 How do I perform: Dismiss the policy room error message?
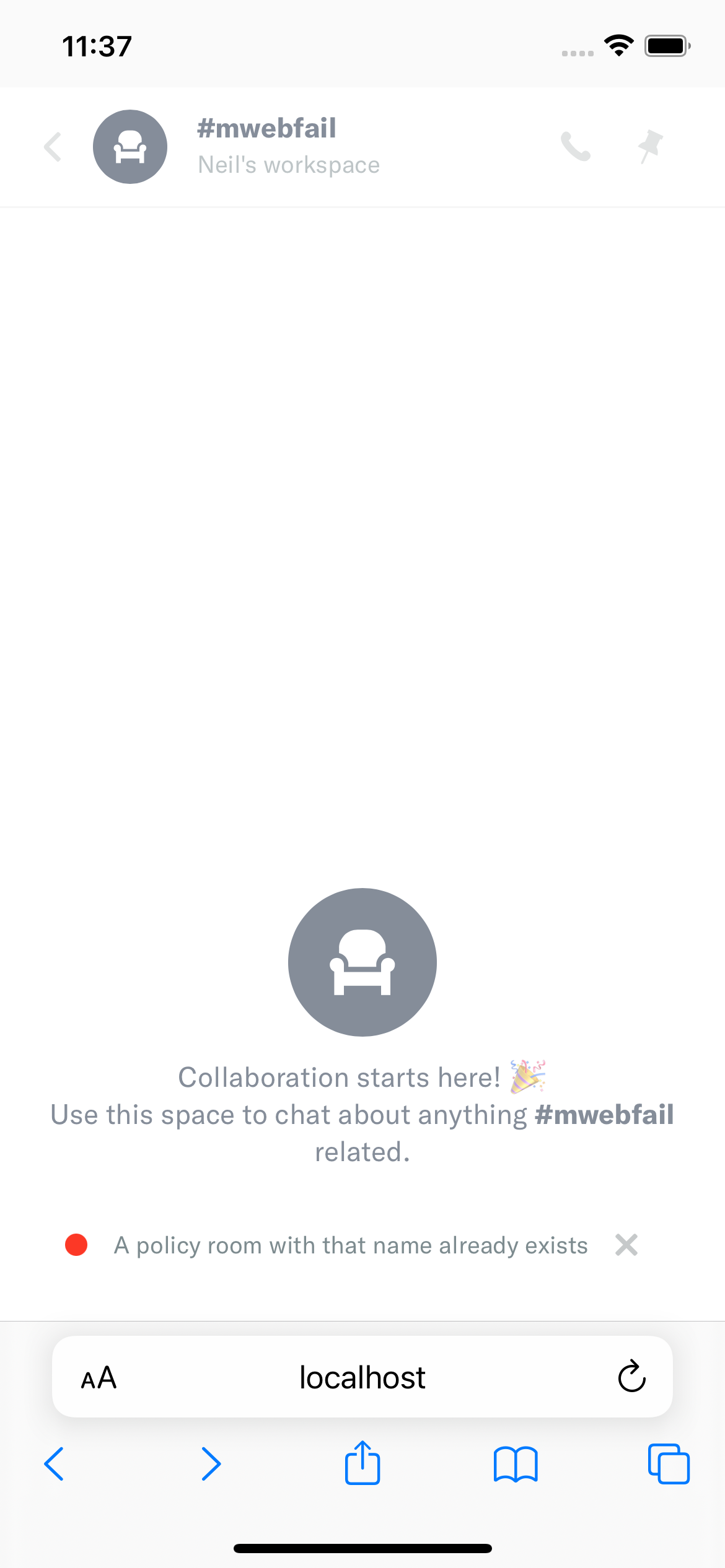click(626, 1245)
